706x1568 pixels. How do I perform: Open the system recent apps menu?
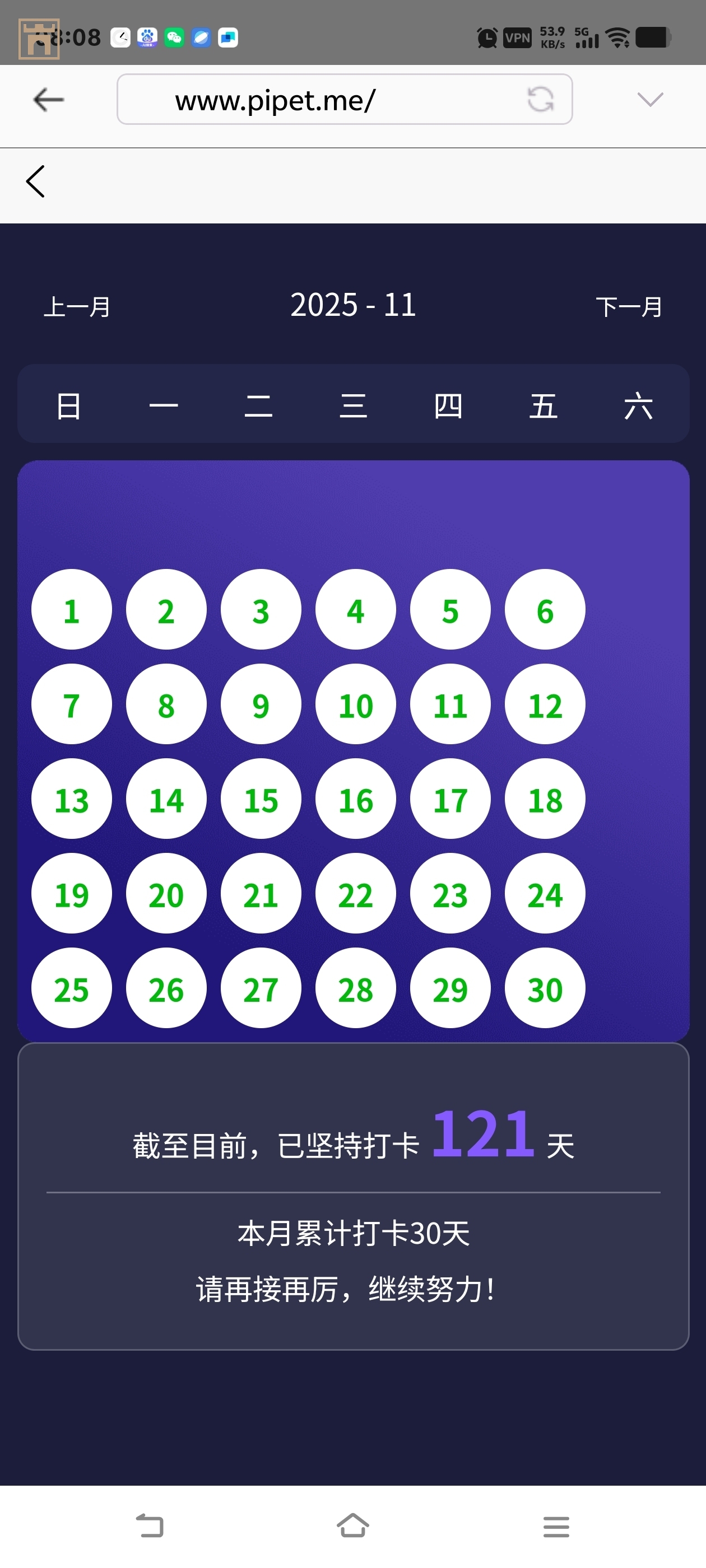555,1526
